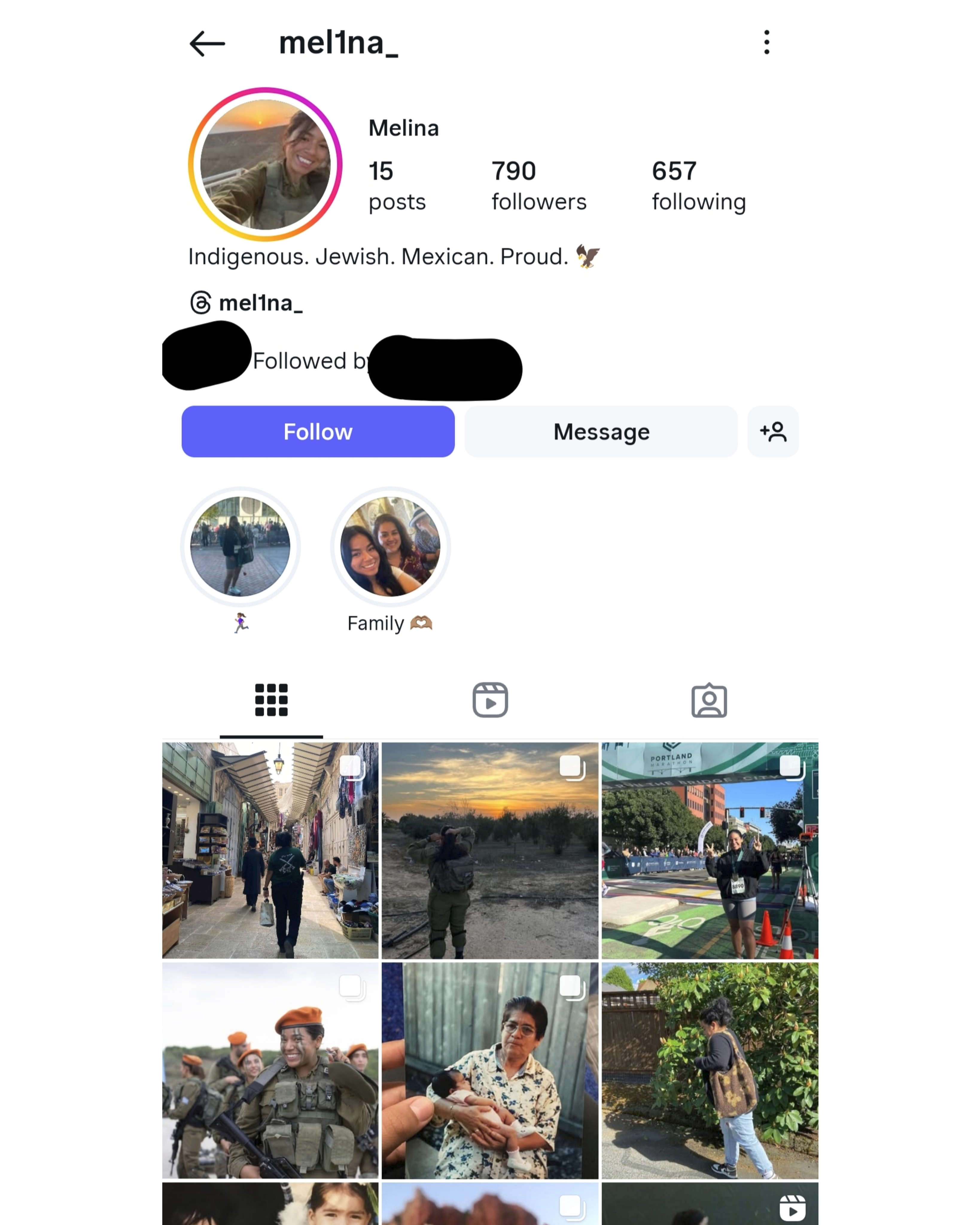Tap the suggested accounts add-person button
The height and width of the screenshot is (1225, 980).
(773, 431)
